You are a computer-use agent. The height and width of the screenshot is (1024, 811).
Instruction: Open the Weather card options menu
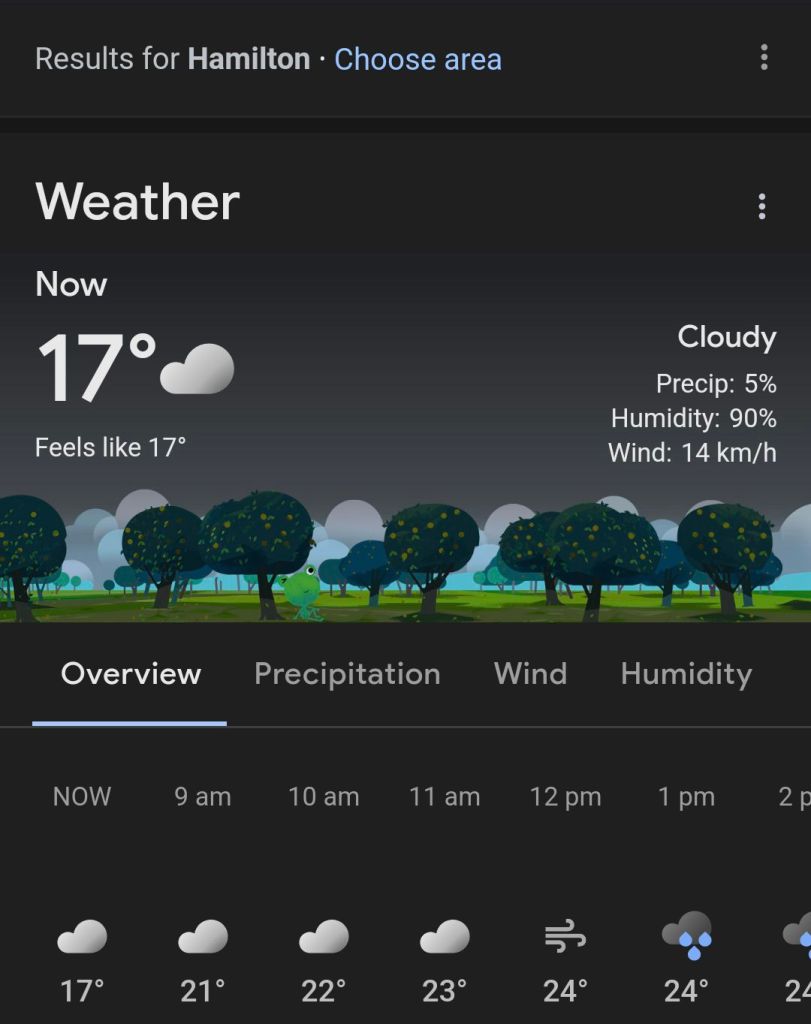(762, 207)
